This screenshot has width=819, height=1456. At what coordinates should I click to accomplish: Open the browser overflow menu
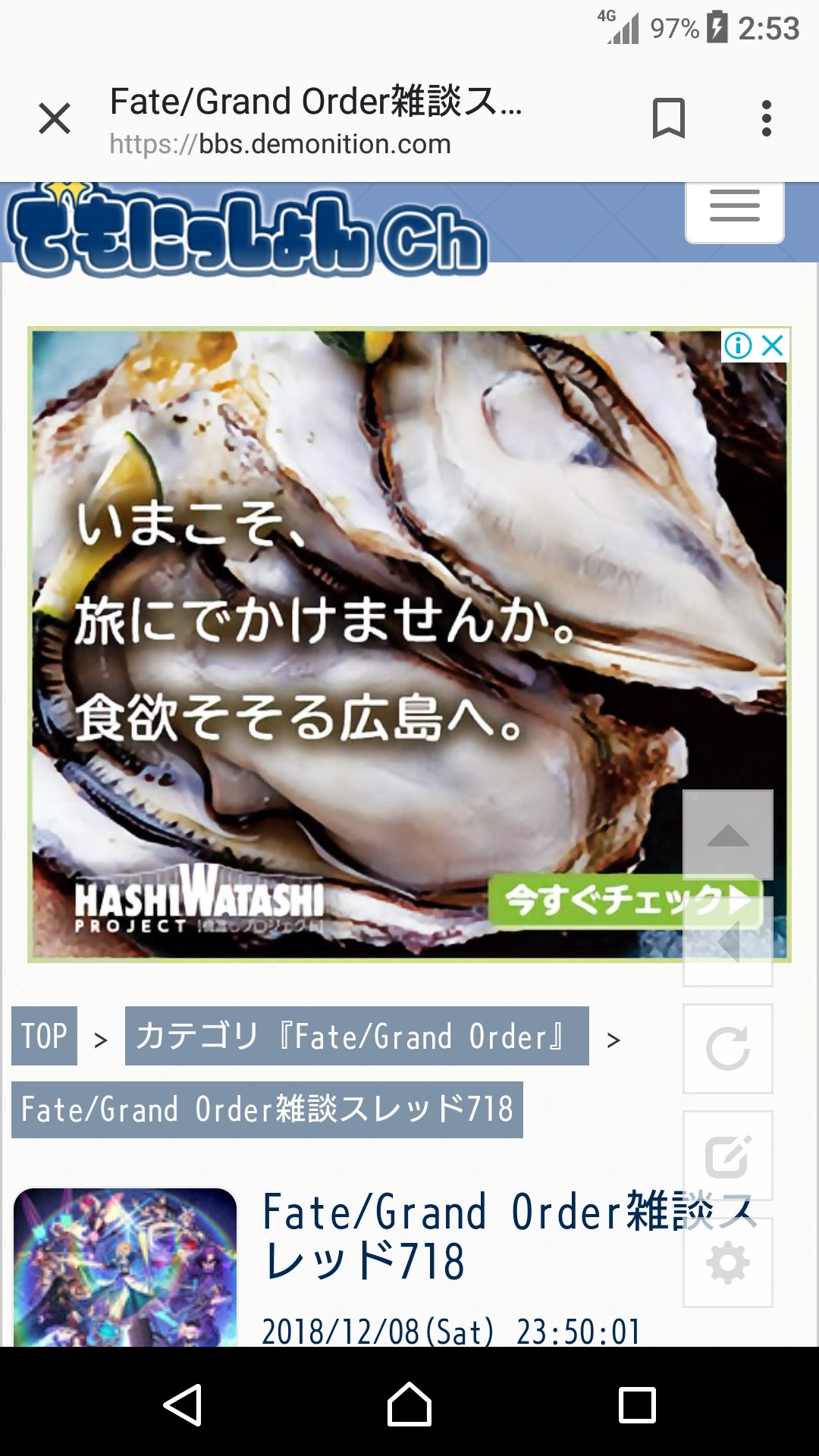pyautogui.click(x=767, y=119)
